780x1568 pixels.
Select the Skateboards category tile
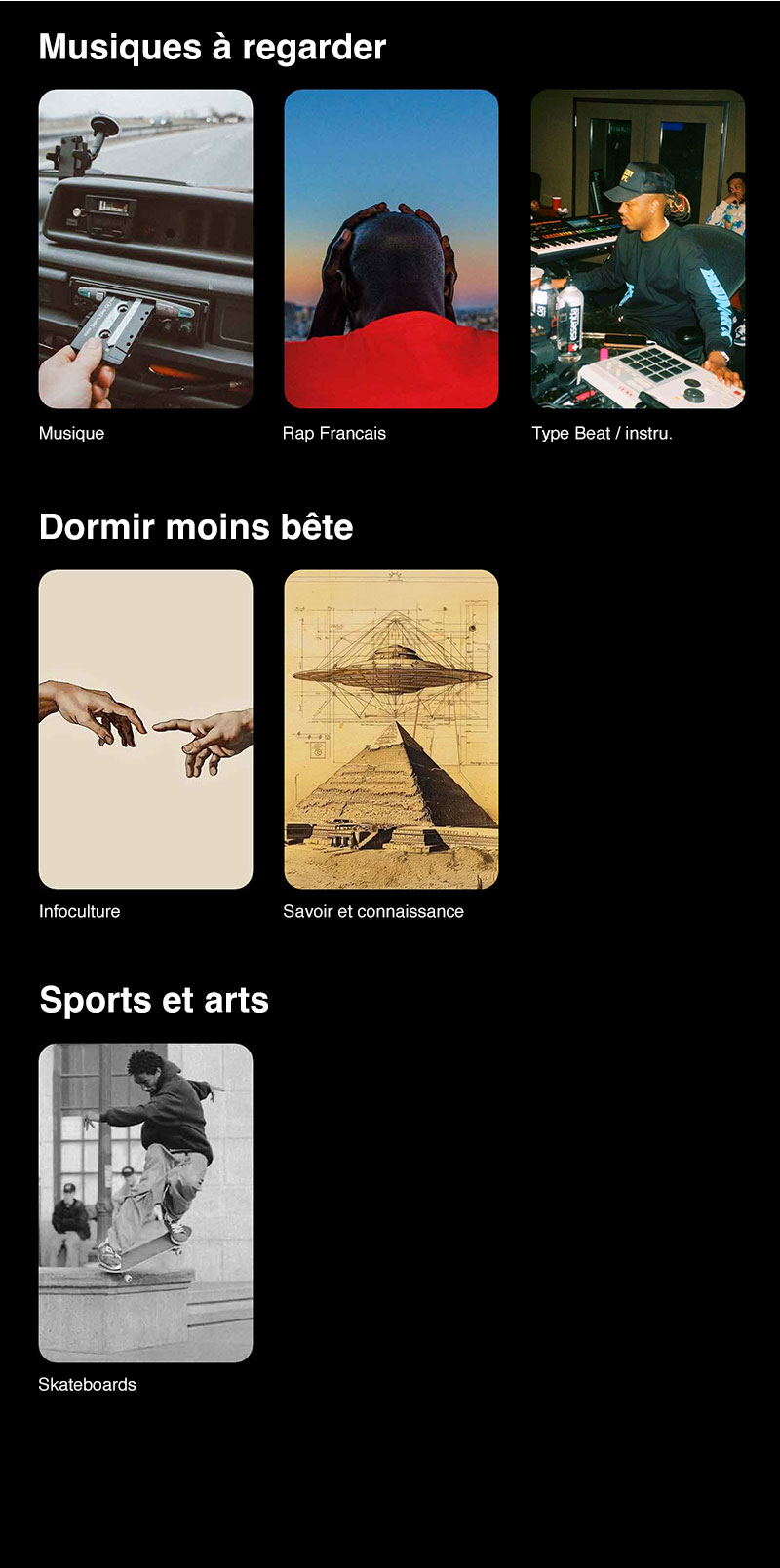[145, 1203]
